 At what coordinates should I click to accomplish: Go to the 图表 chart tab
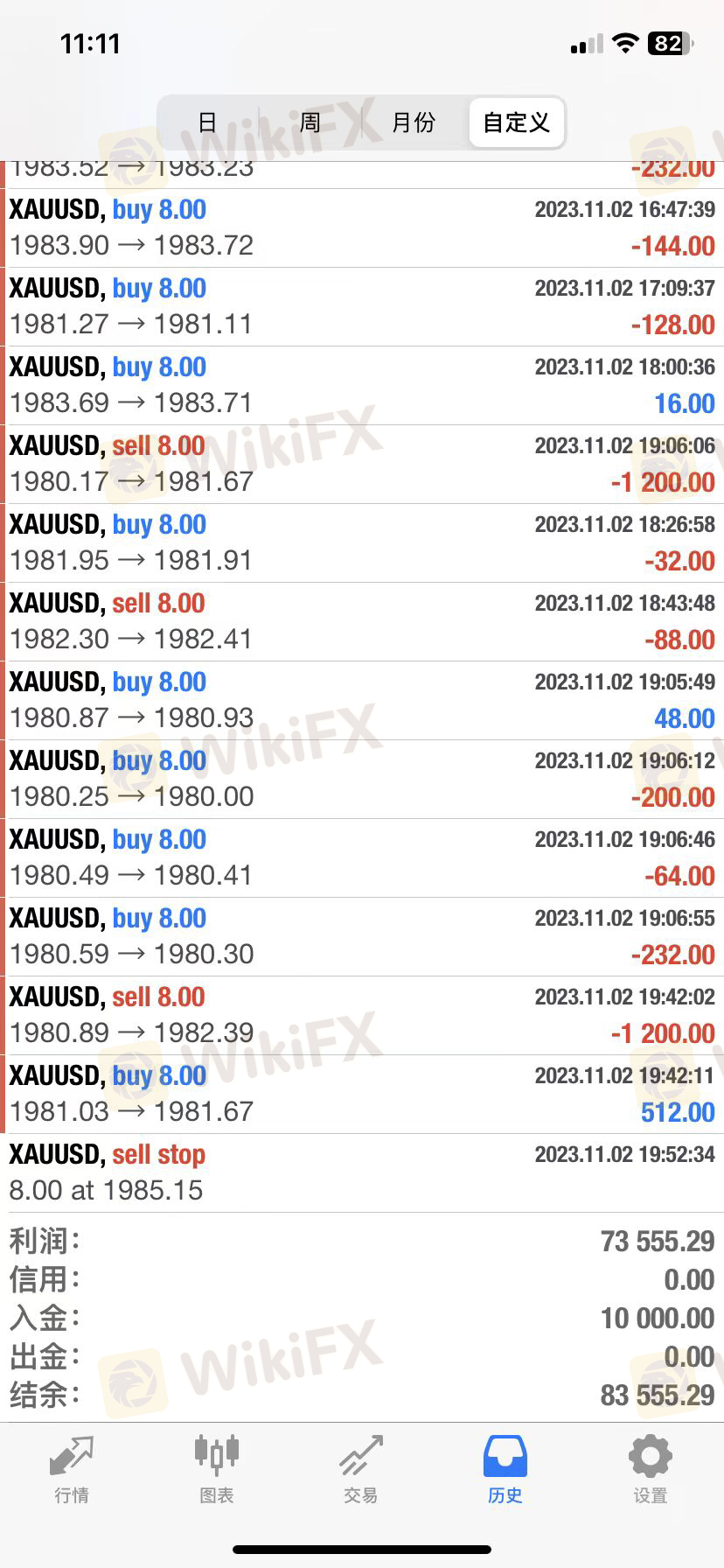(x=216, y=1470)
